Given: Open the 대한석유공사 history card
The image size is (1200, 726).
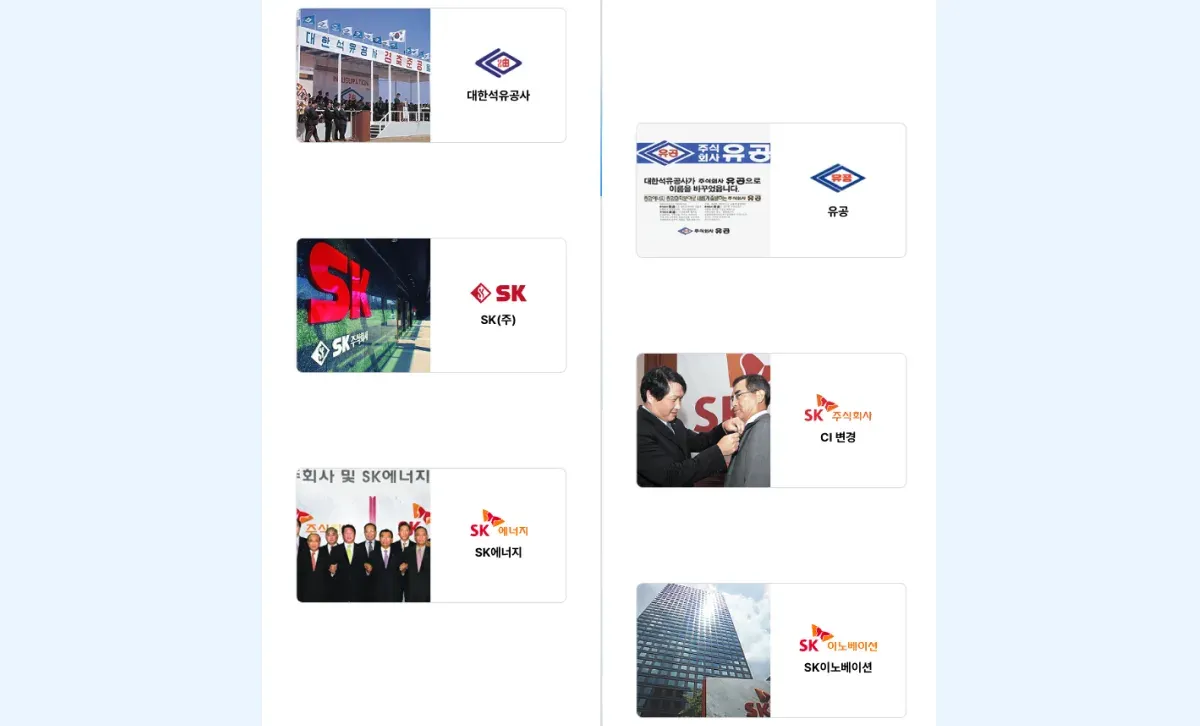Looking at the screenshot, I should 431,76.
